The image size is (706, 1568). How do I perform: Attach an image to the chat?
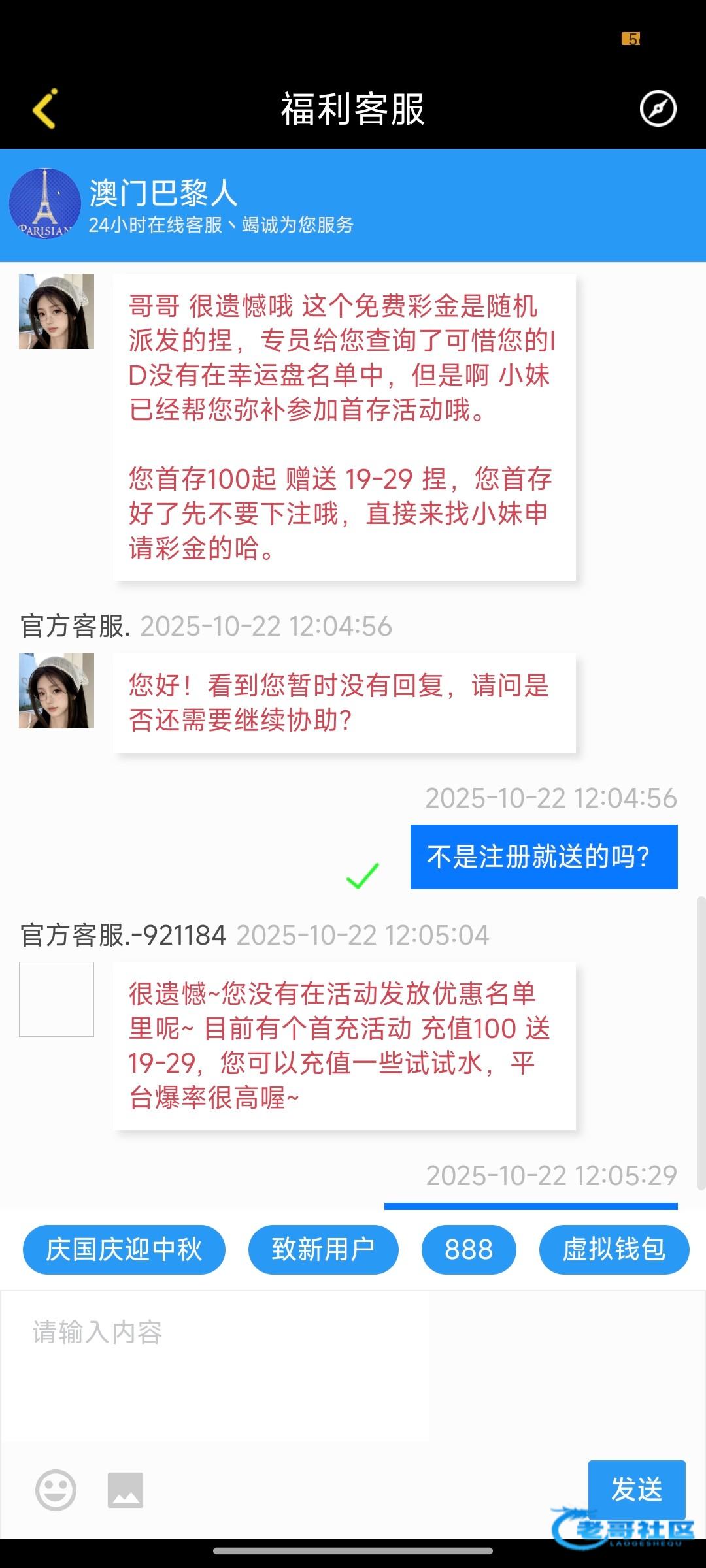pyautogui.click(x=126, y=1490)
